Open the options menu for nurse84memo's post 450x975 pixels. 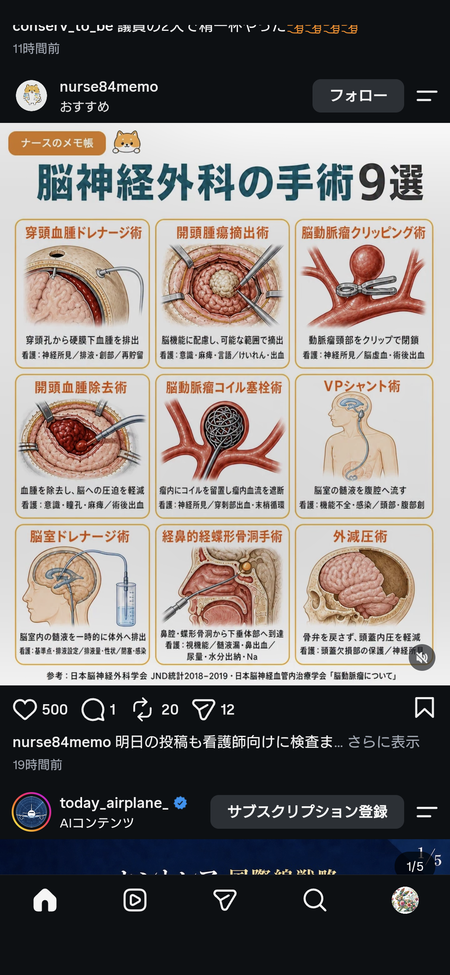(427, 96)
